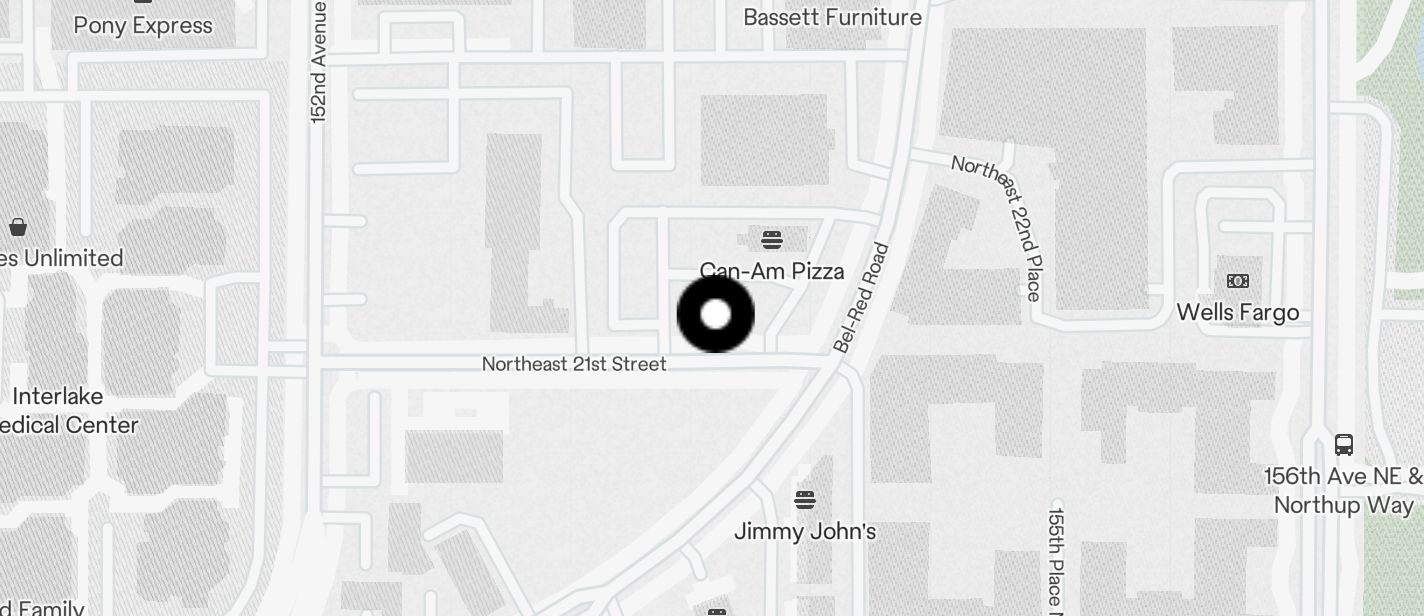Viewport: 1424px width, 616px height.
Task: Select the 156th Ave NE bus stop
Action: [1344, 444]
